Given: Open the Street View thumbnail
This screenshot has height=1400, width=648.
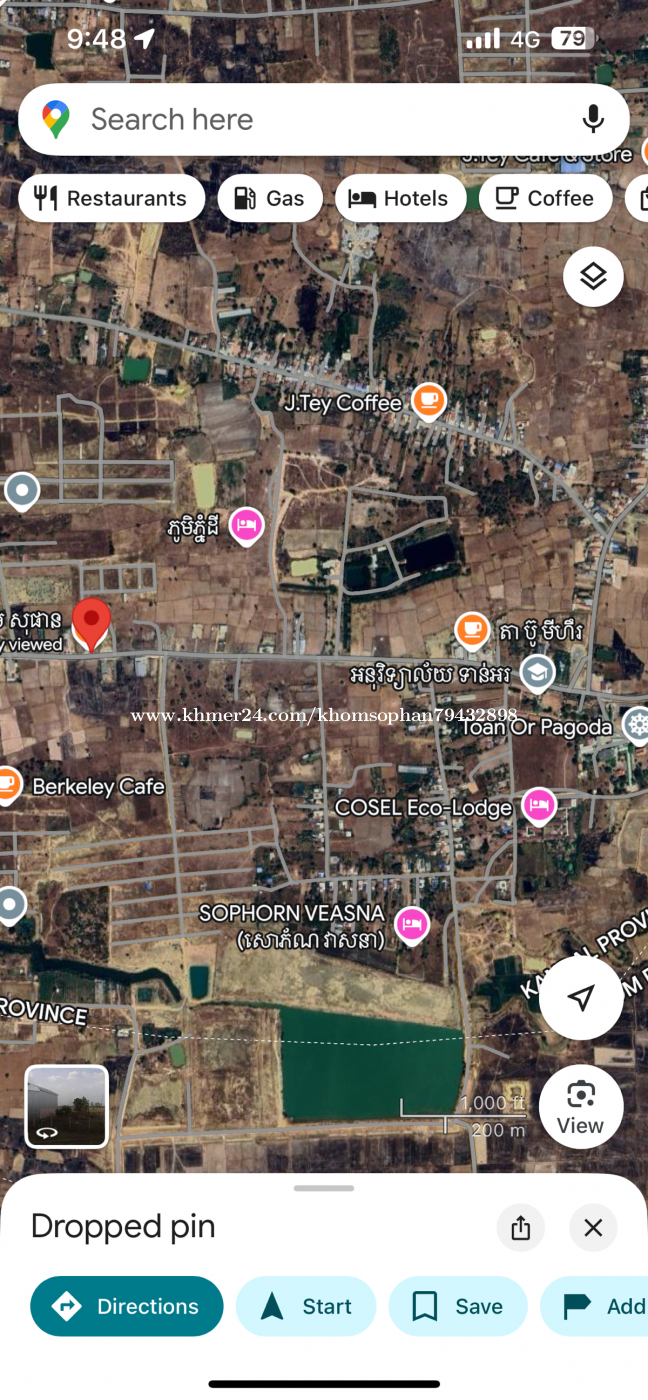Looking at the screenshot, I should (66, 1106).
